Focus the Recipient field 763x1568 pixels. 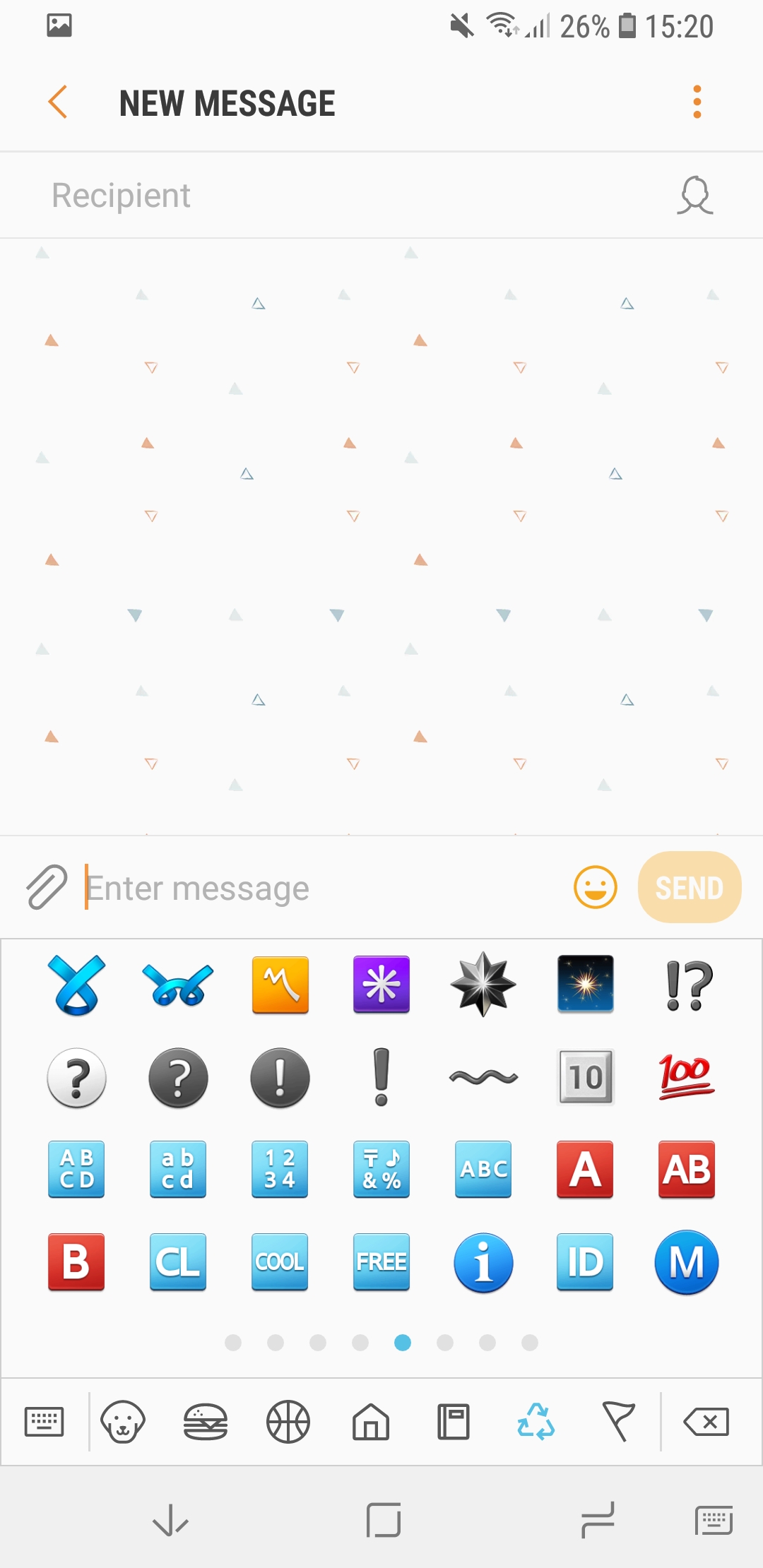(x=339, y=196)
